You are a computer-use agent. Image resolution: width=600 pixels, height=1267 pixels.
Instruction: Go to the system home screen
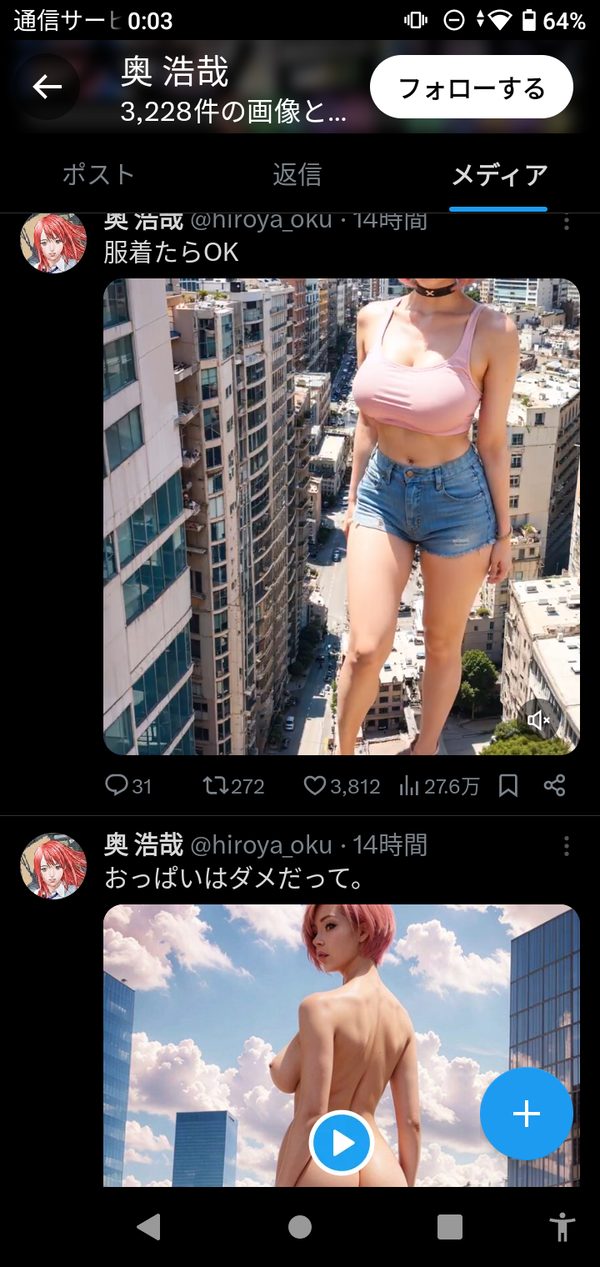(299, 1227)
